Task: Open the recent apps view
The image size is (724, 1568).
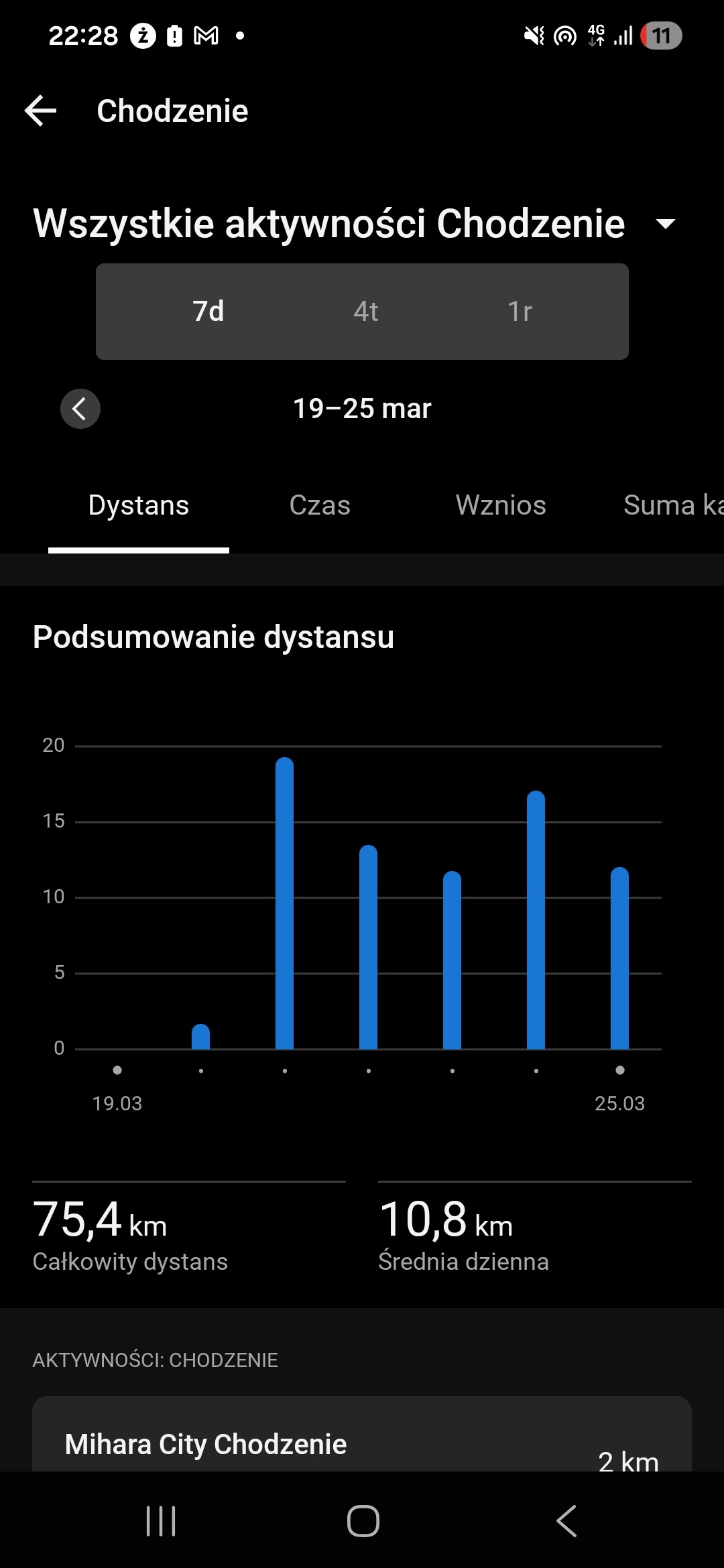Action: pos(161,1521)
